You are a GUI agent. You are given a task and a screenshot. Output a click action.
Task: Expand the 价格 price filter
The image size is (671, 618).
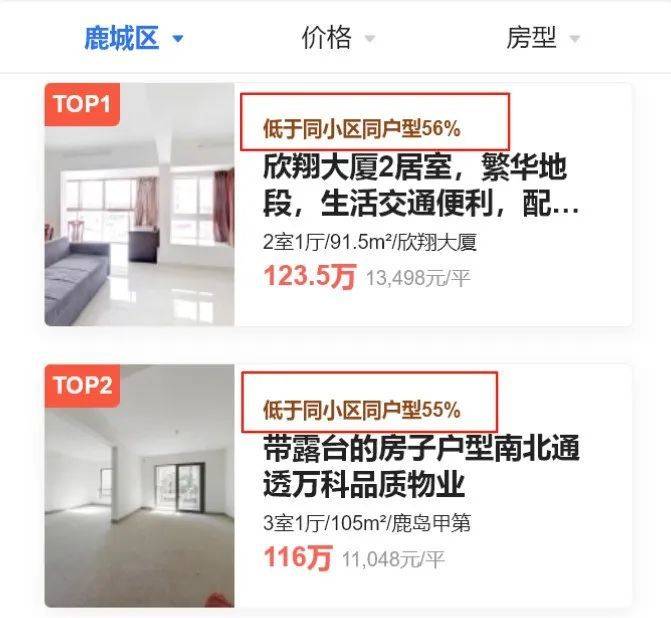pyautogui.click(x=338, y=39)
